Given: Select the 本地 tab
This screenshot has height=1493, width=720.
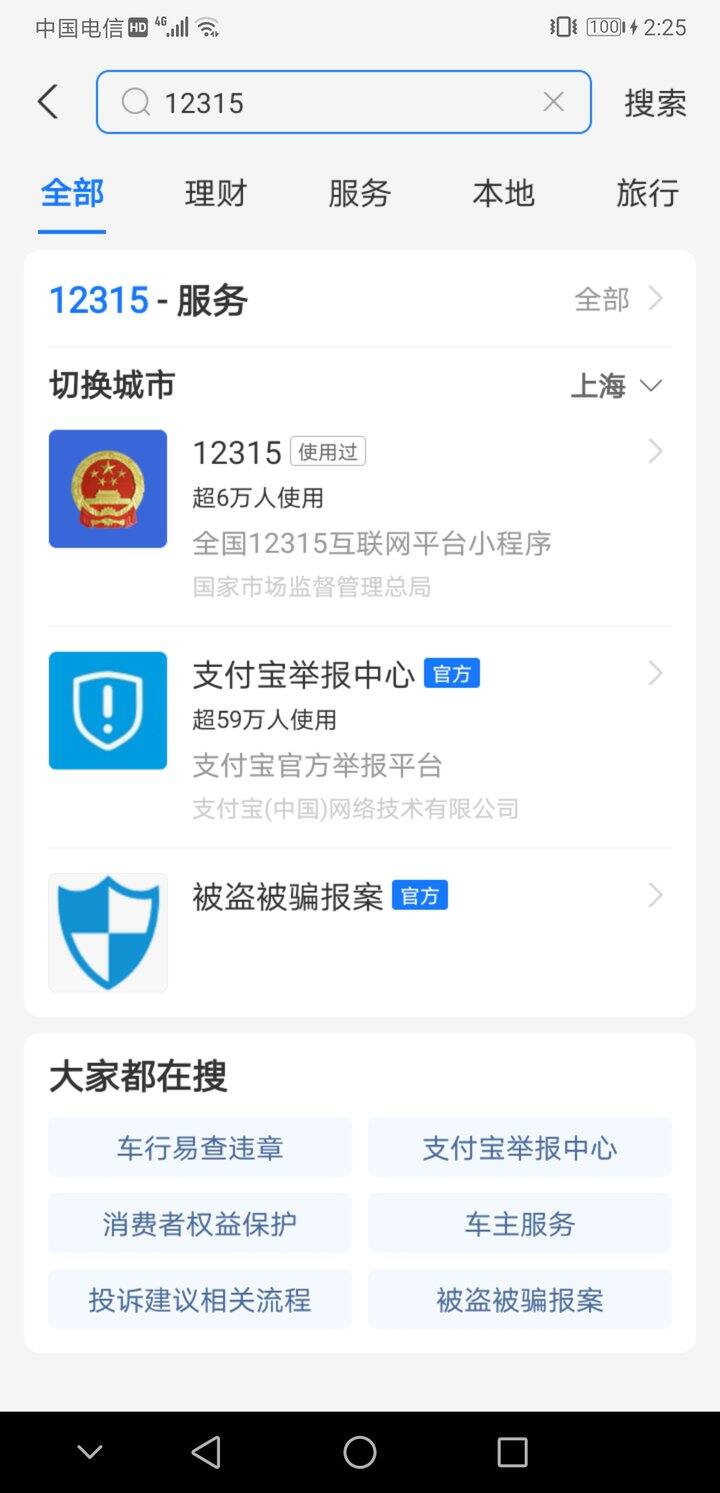Looking at the screenshot, I should (504, 193).
